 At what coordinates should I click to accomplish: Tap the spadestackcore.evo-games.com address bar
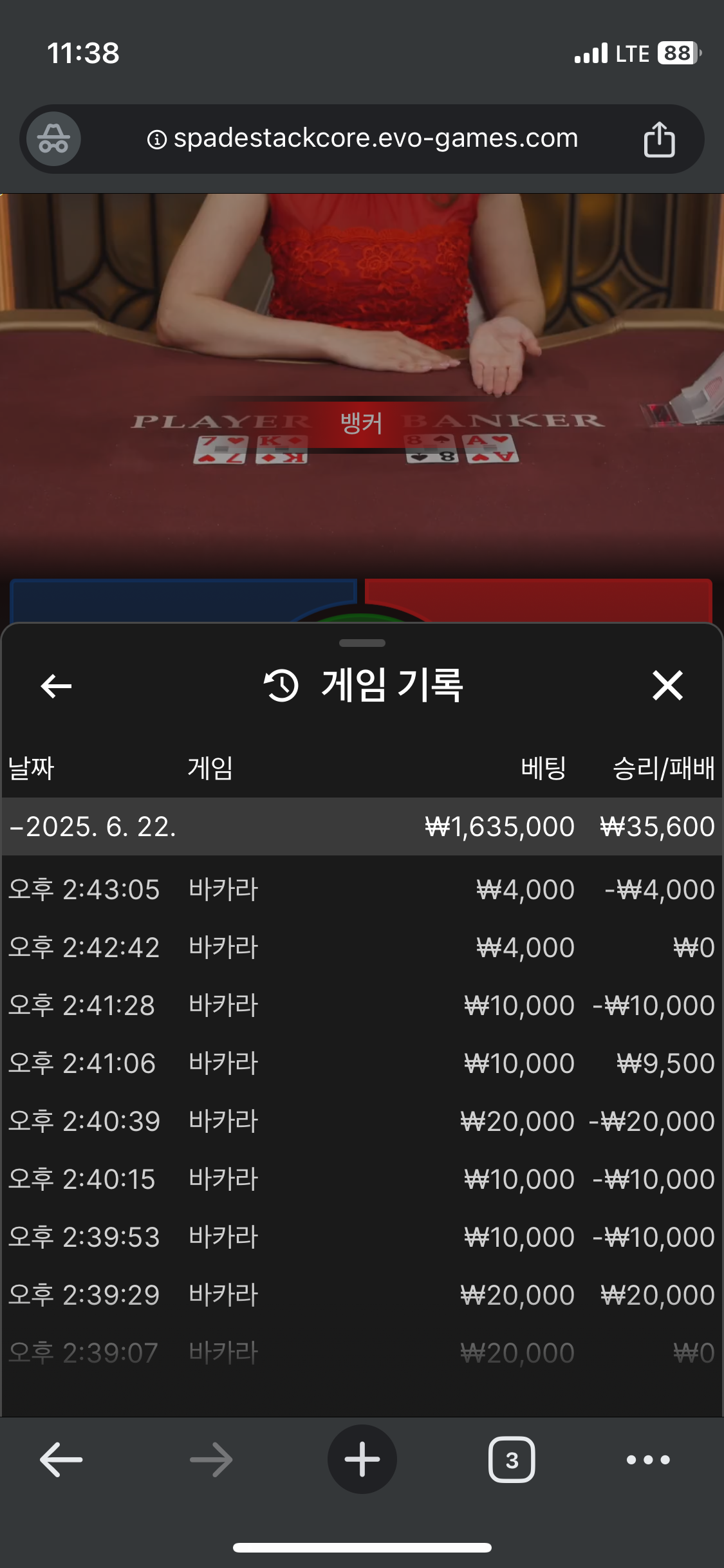(362, 138)
